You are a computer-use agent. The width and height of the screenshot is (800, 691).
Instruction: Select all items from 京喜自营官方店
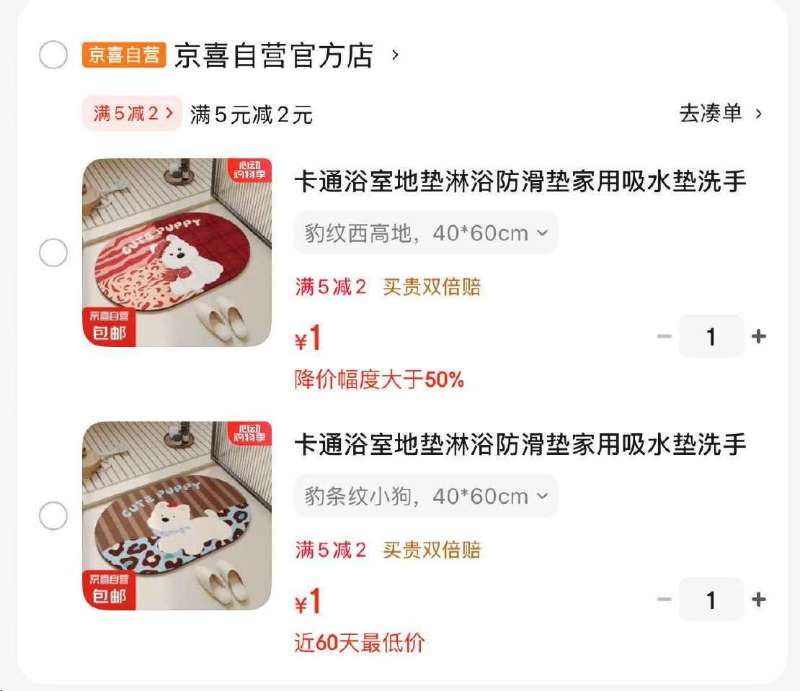(x=53, y=55)
